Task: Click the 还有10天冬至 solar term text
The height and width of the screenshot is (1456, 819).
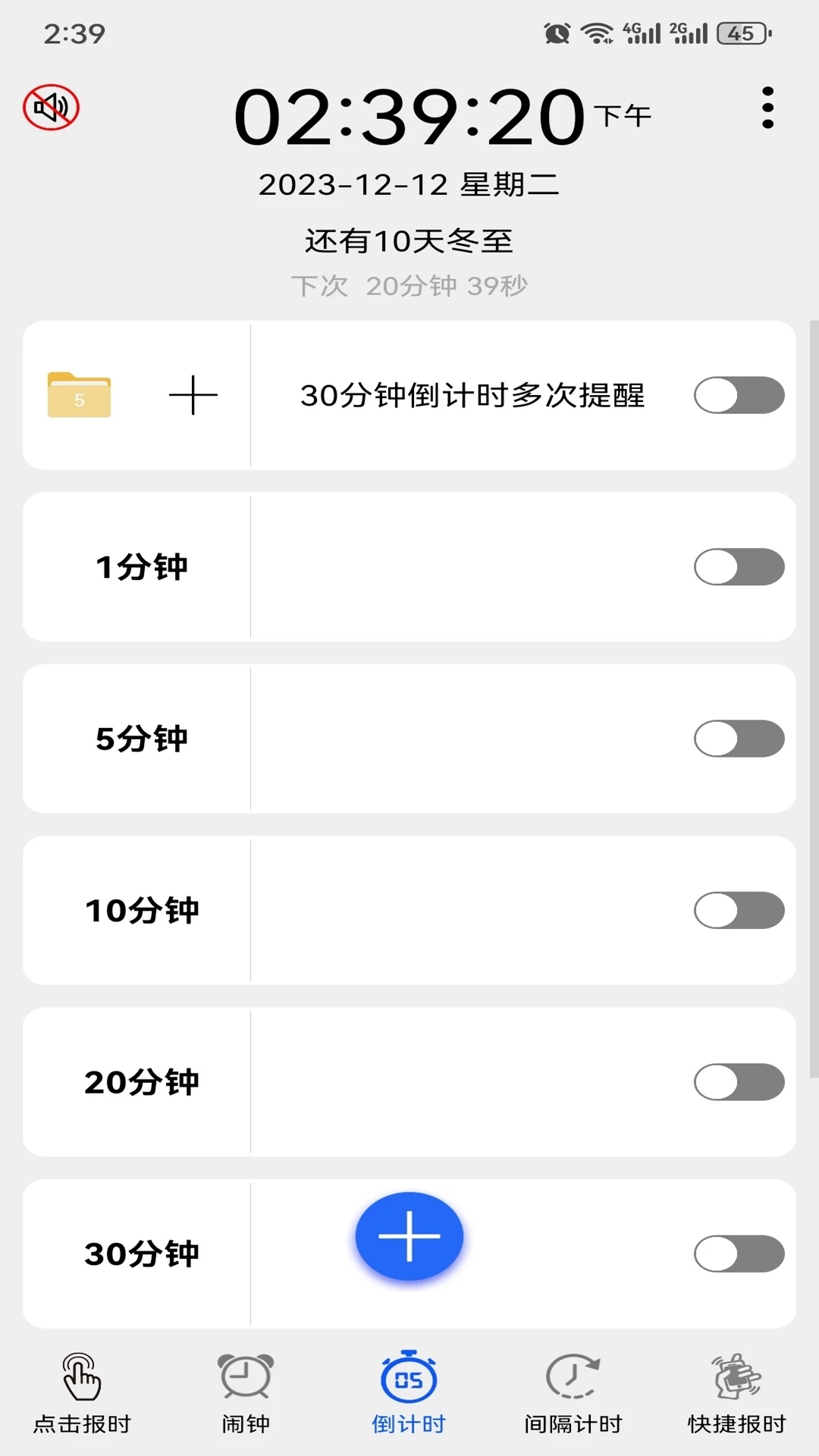Action: coord(410,240)
